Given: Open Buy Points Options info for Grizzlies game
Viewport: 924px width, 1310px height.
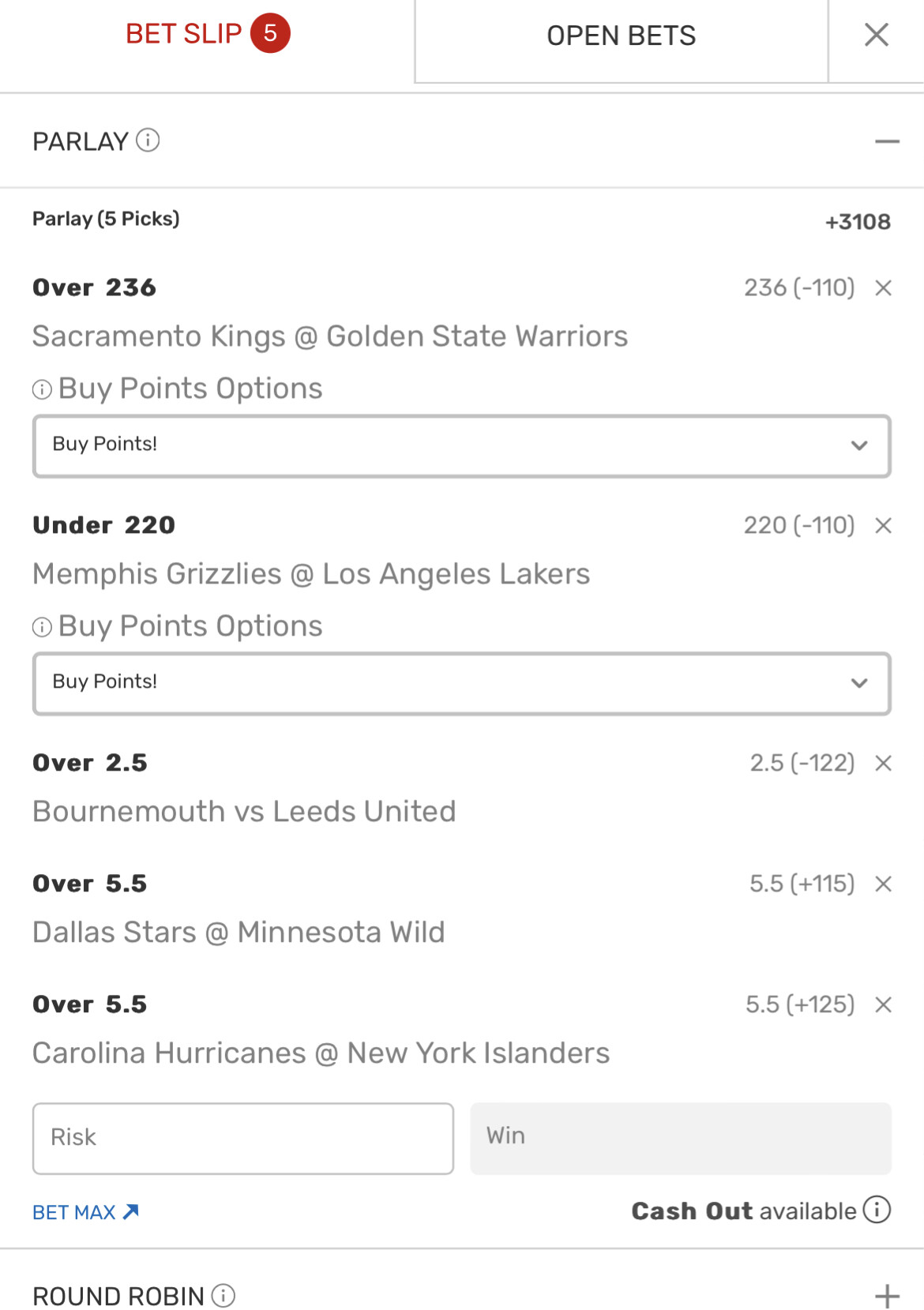Looking at the screenshot, I should pyautogui.click(x=42, y=627).
